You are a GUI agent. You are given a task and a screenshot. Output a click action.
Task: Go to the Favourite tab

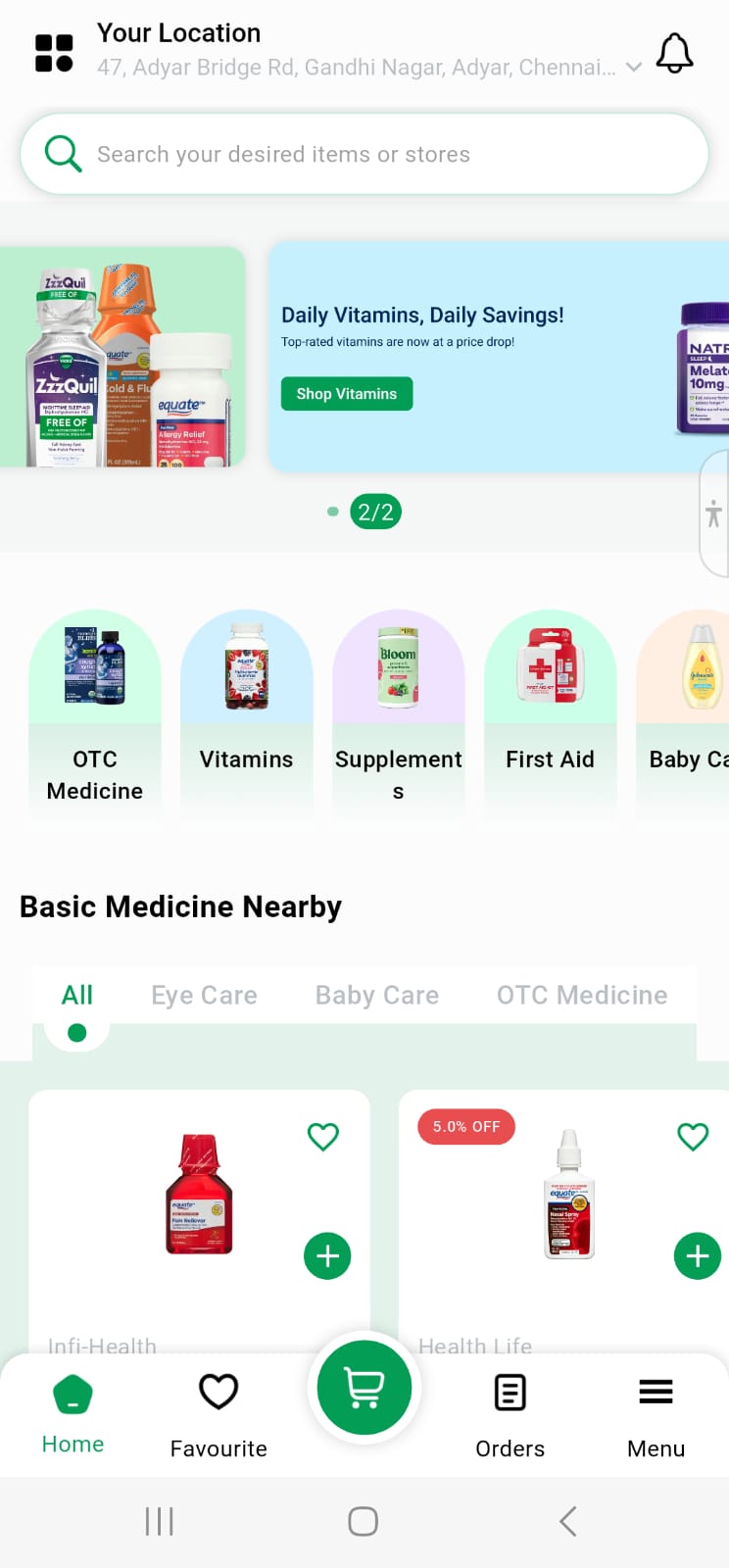[219, 1412]
